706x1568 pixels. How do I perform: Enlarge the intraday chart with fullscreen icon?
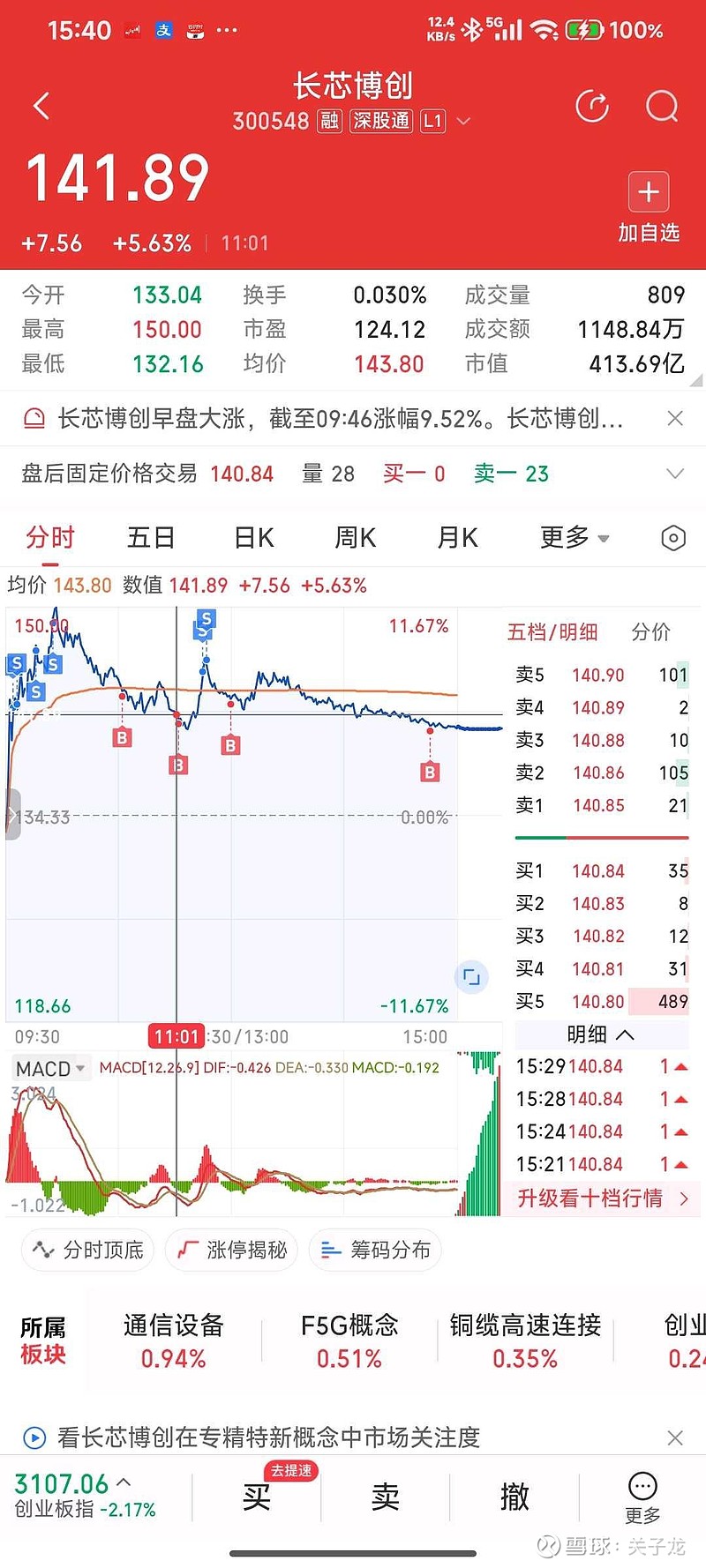[472, 977]
